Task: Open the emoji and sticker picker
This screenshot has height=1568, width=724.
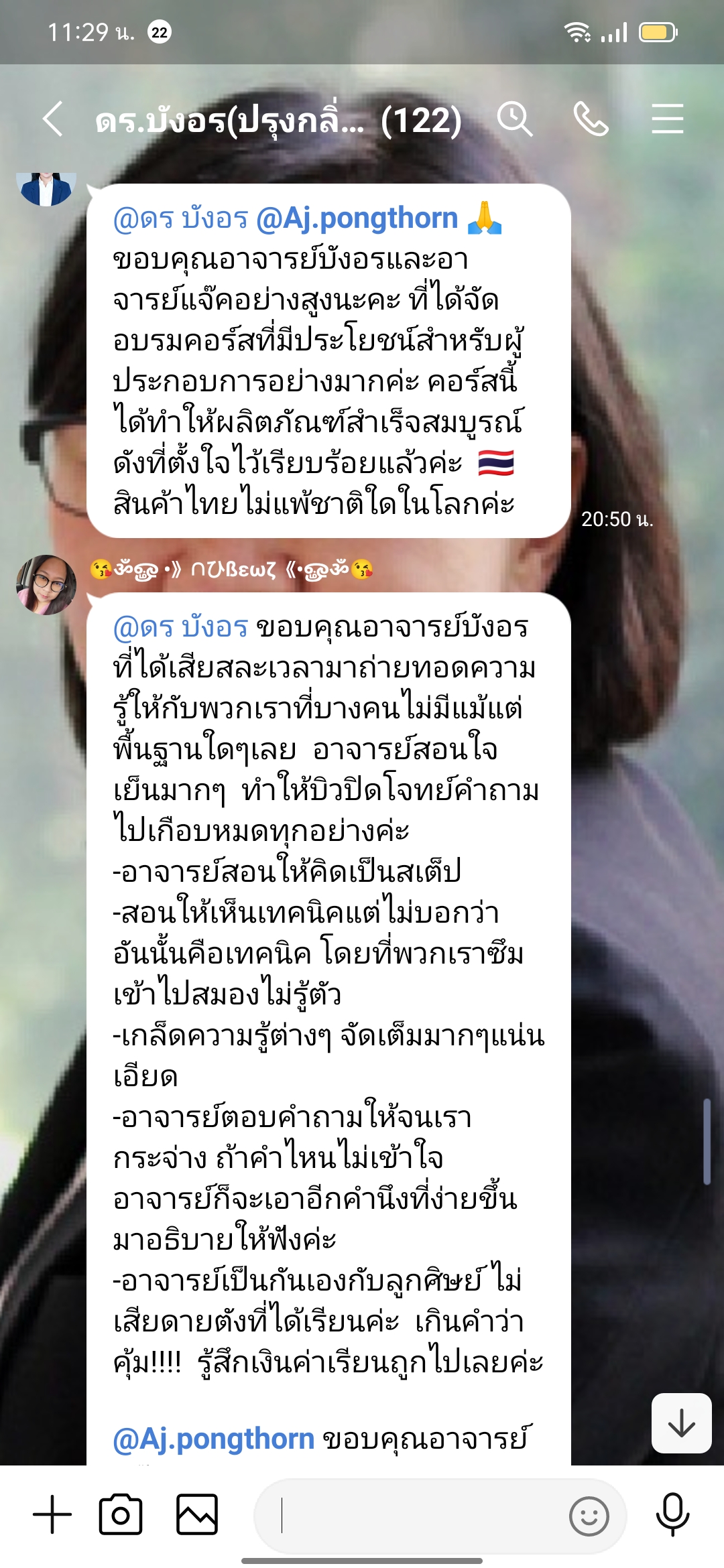Action: pyautogui.click(x=589, y=1516)
